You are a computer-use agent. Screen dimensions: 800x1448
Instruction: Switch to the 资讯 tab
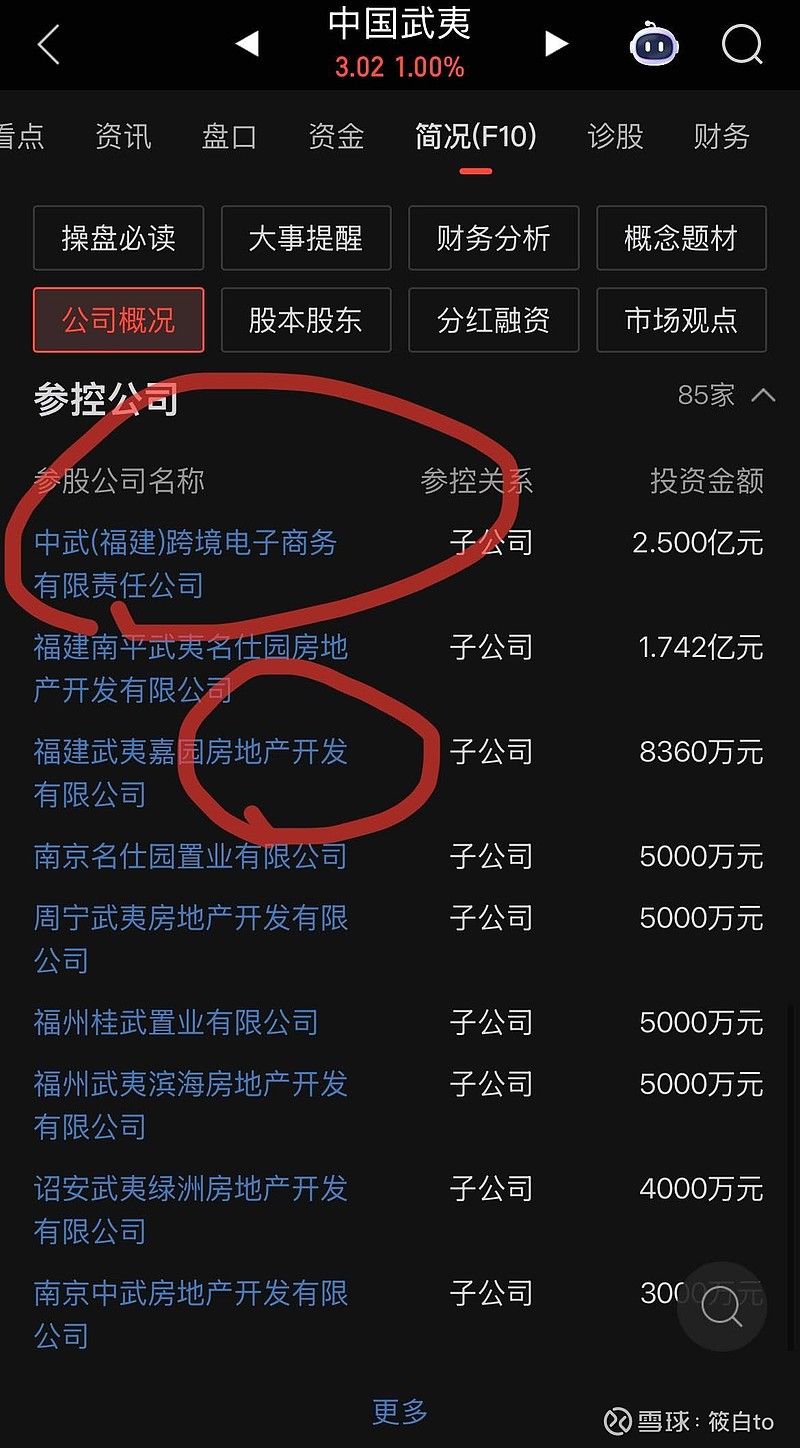(x=123, y=136)
